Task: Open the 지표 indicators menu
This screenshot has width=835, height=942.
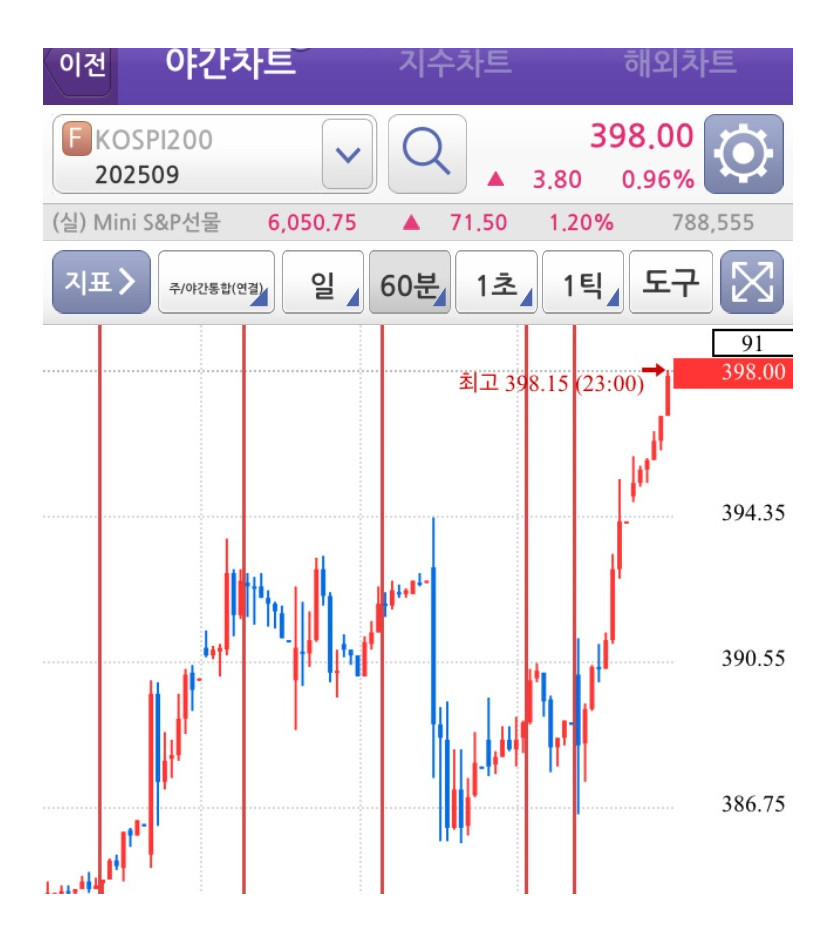Action: tap(101, 282)
